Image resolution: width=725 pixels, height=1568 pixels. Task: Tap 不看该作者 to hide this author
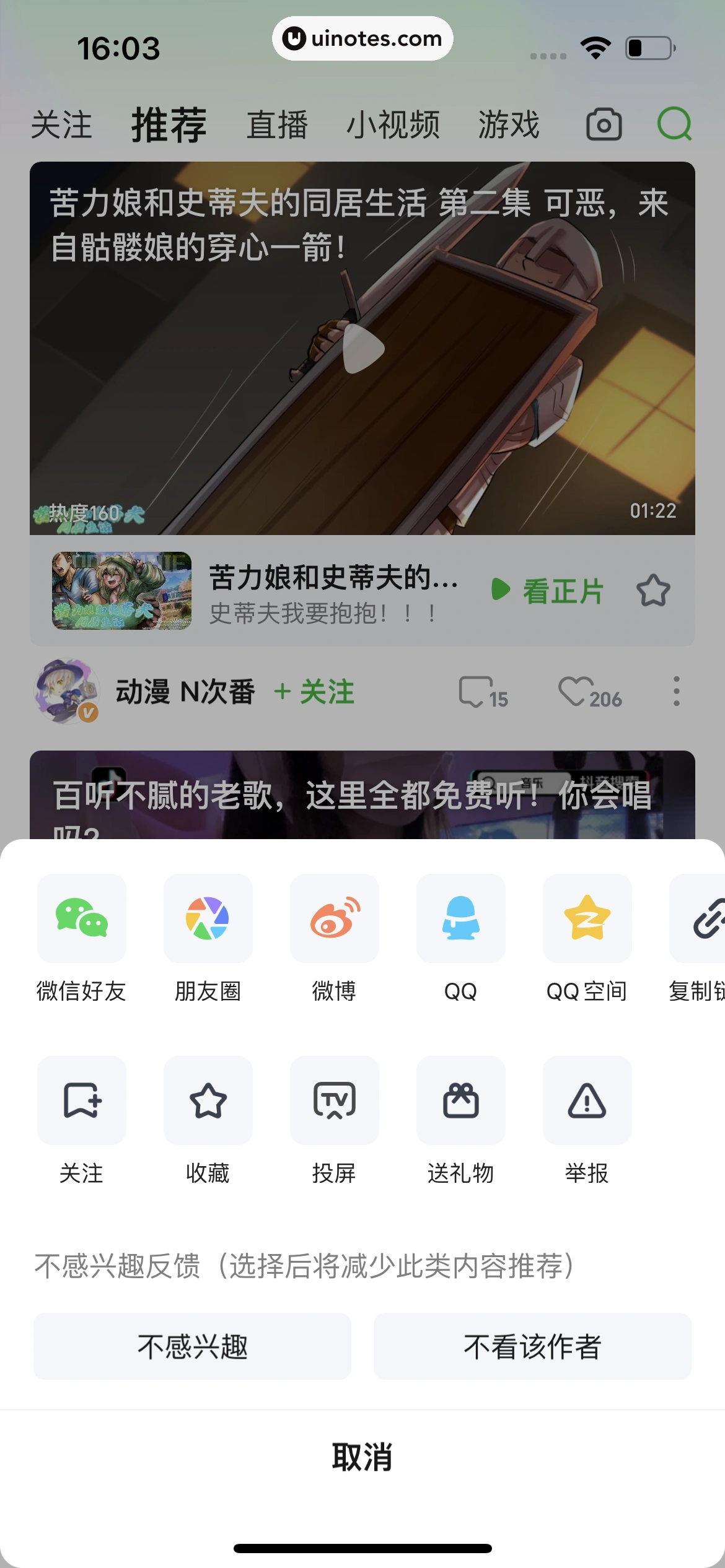(x=533, y=1346)
